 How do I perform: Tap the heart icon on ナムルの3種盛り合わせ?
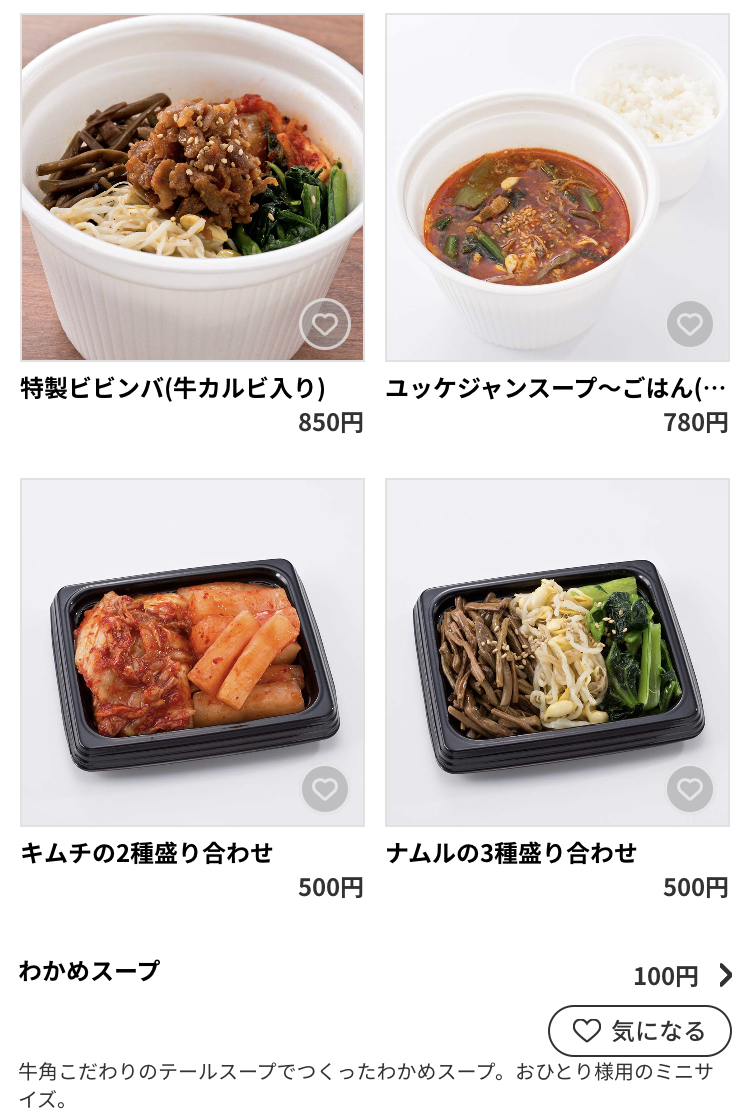coord(690,789)
